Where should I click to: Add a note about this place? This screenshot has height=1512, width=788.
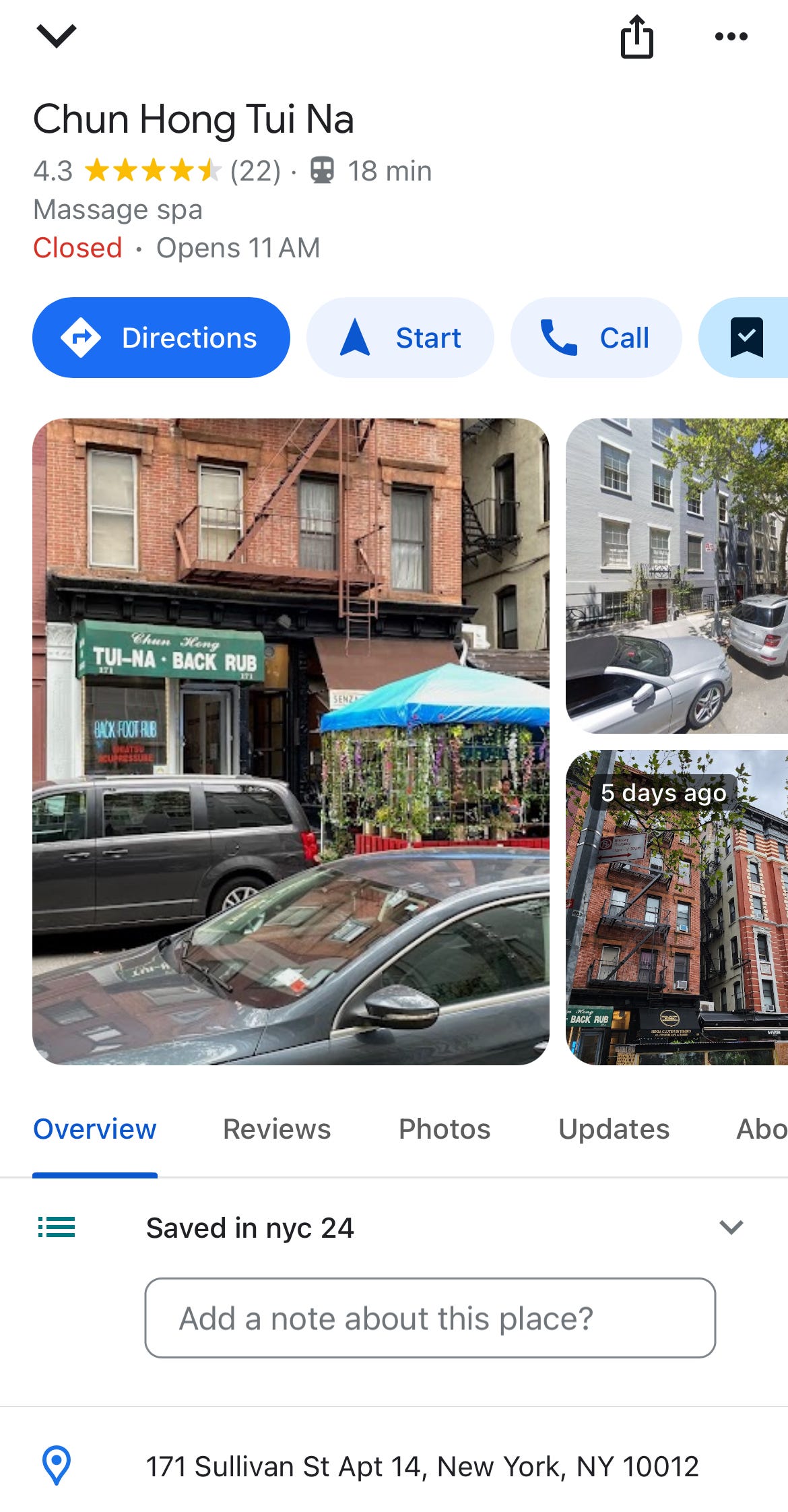tap(430, 1318)
